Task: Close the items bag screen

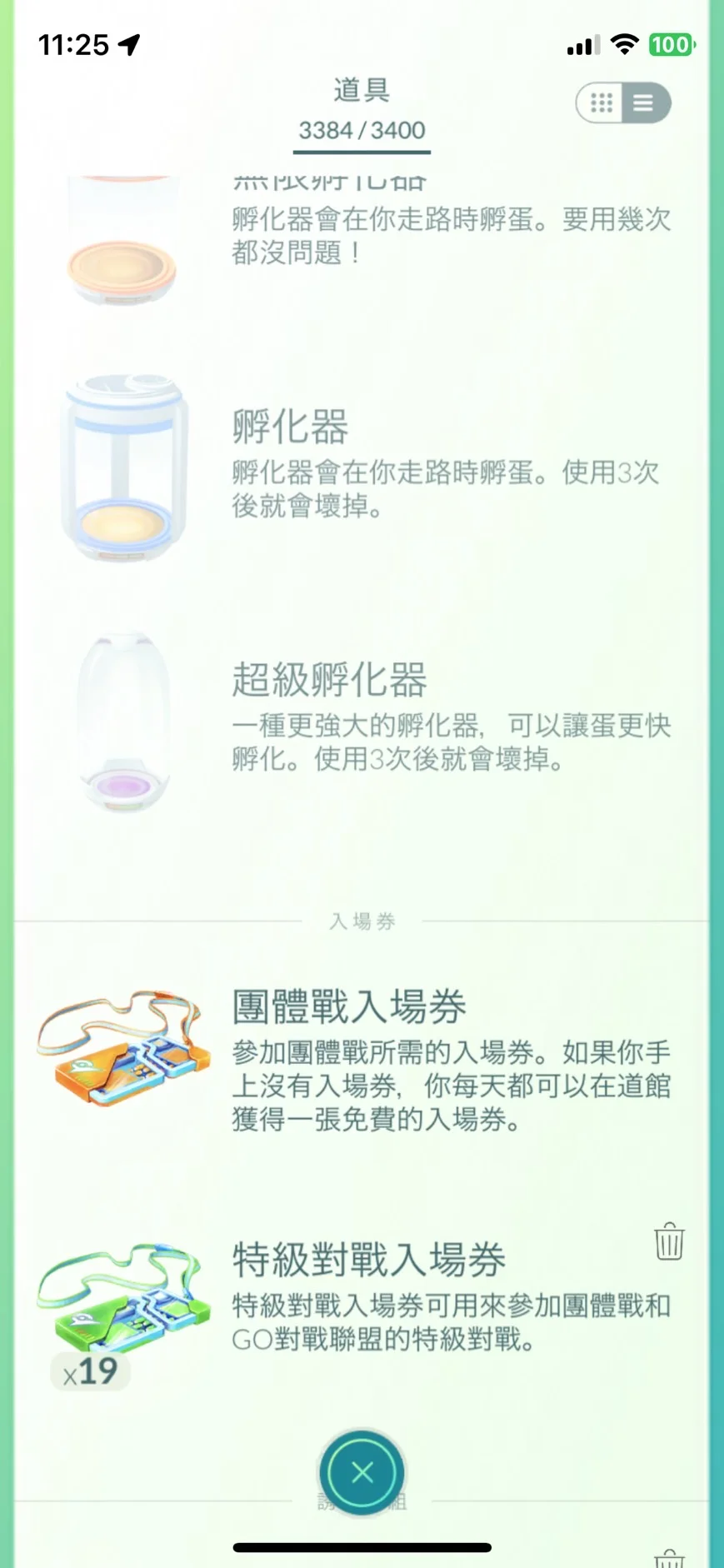Action: tap(362, 1472)
